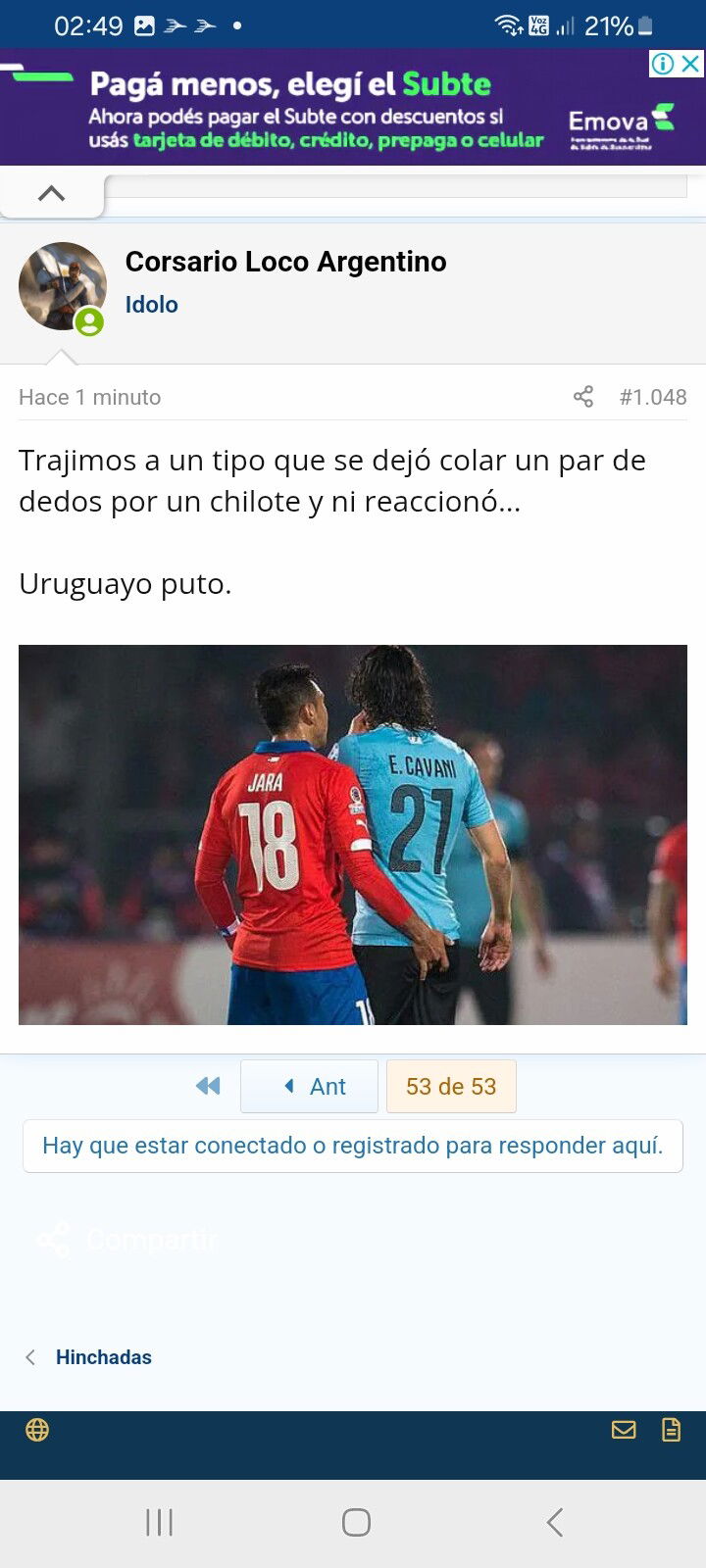Open the 53 de 53 page selector

(451, 1086)
